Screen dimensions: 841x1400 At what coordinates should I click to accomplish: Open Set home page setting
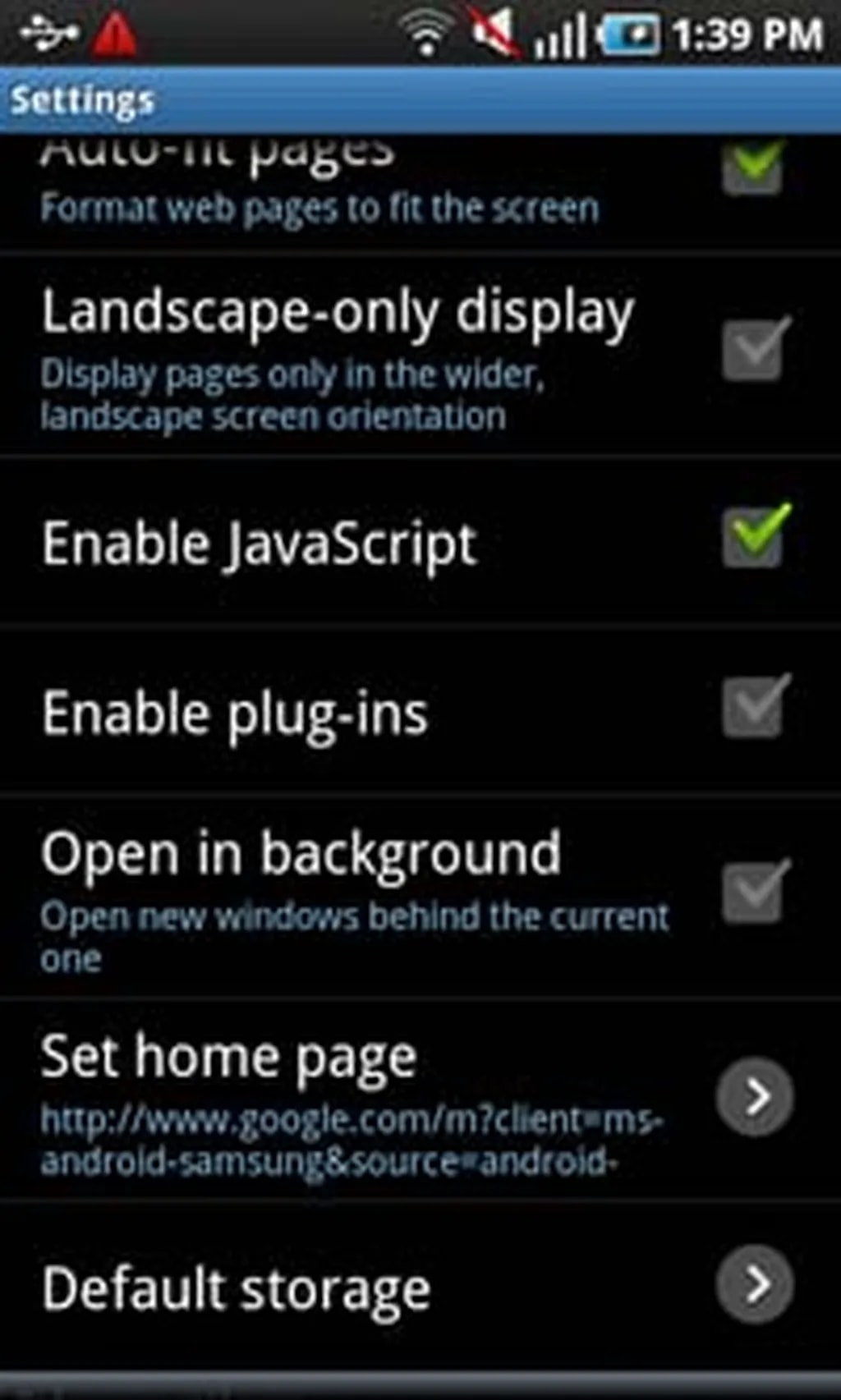point(754,1096)
